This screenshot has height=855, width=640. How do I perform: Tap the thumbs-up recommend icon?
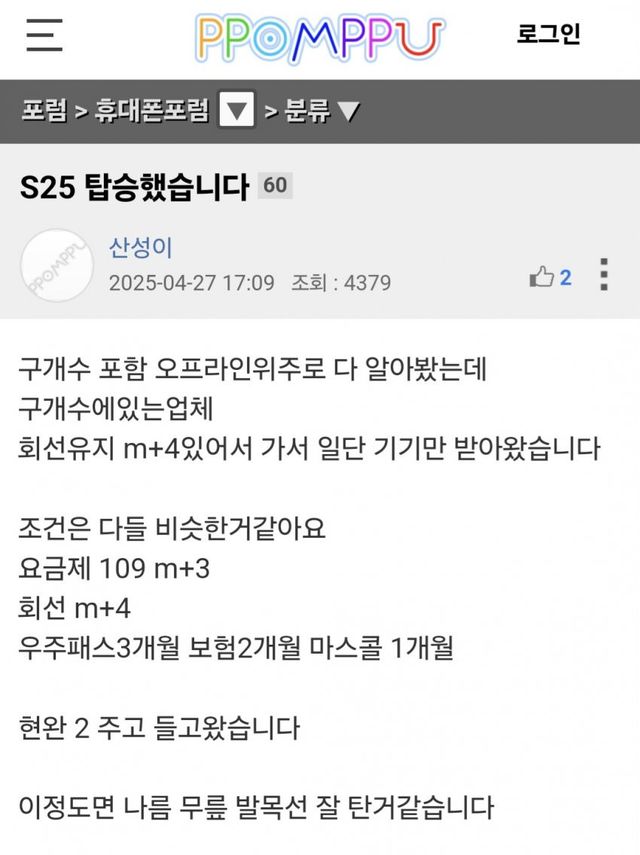click(x=542, y=277)
